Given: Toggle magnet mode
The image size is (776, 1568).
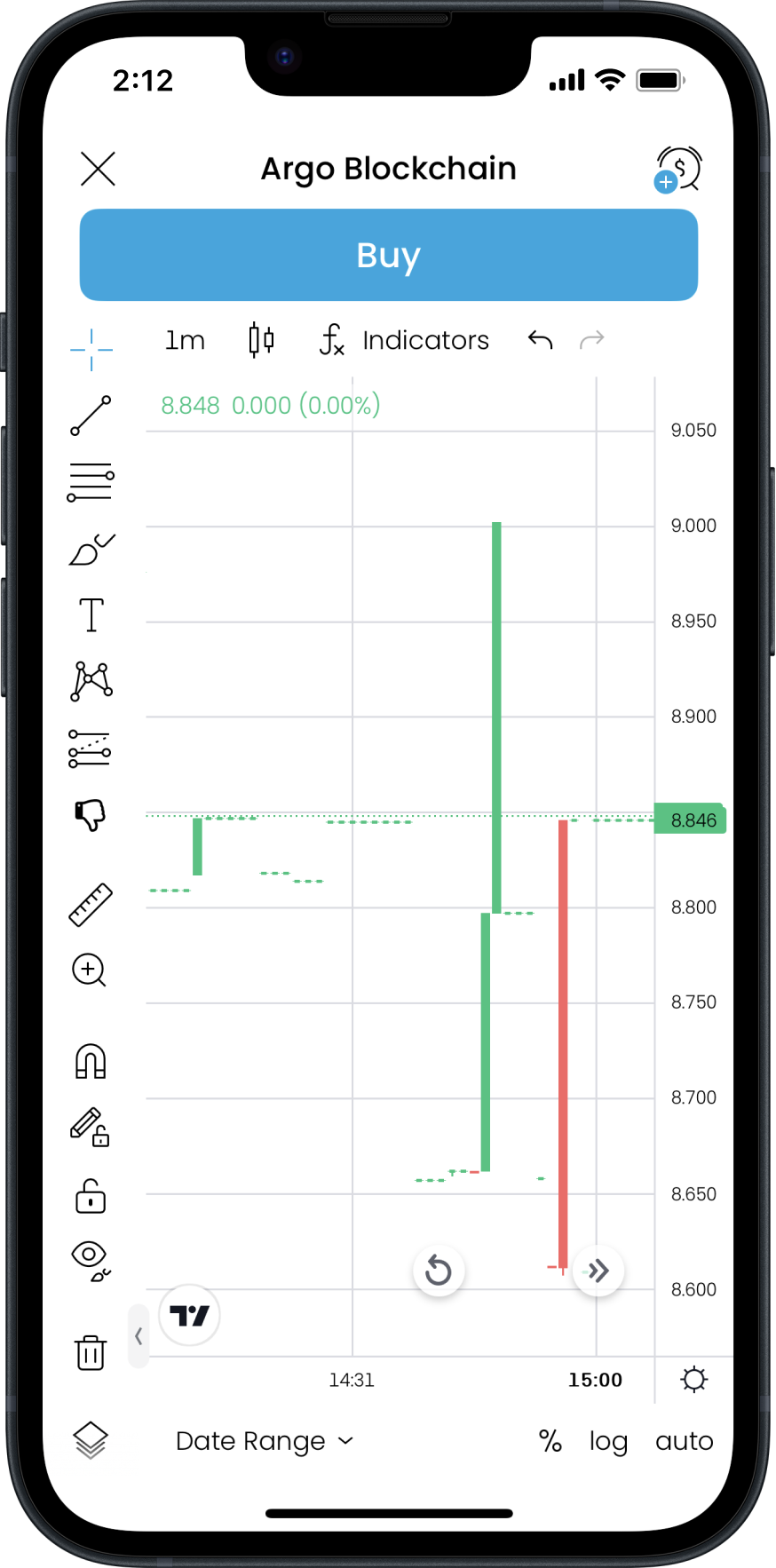Looking at the screenshot, I should pos(91,1061).
